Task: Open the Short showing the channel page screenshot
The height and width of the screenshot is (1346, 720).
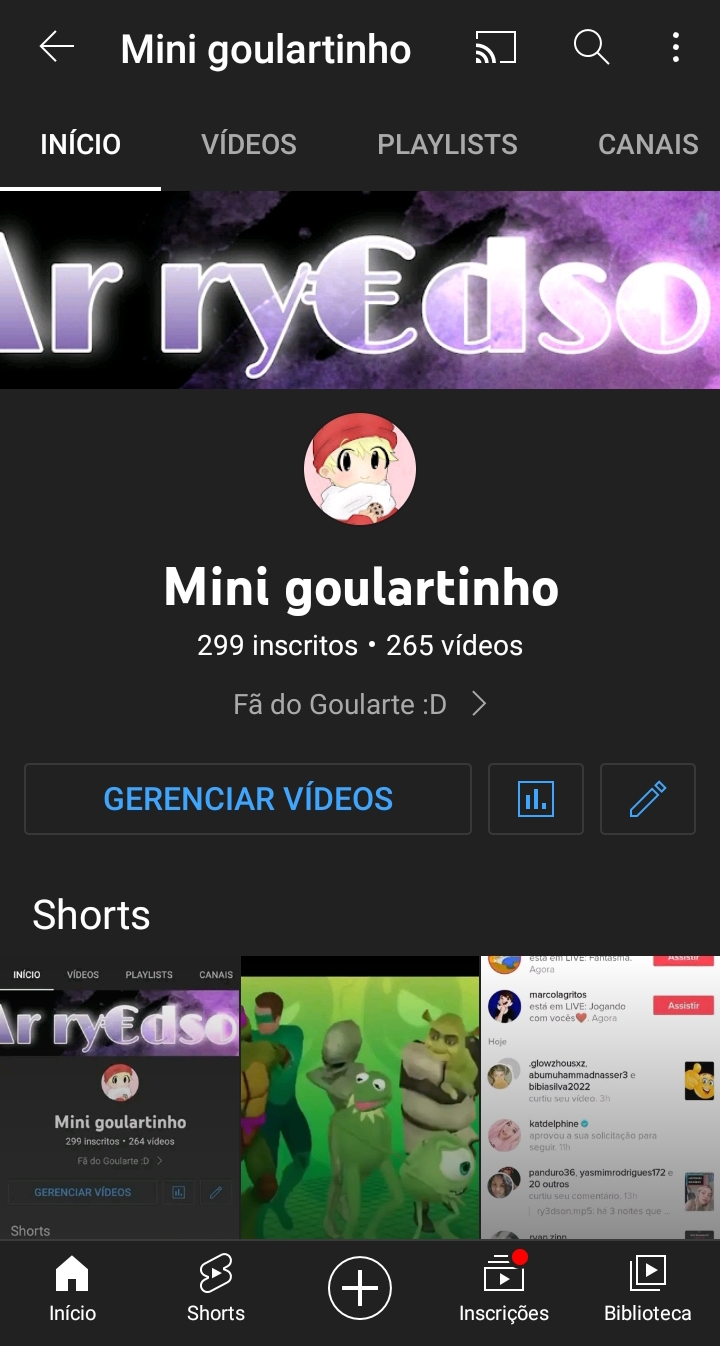Action: (120, 1097)
